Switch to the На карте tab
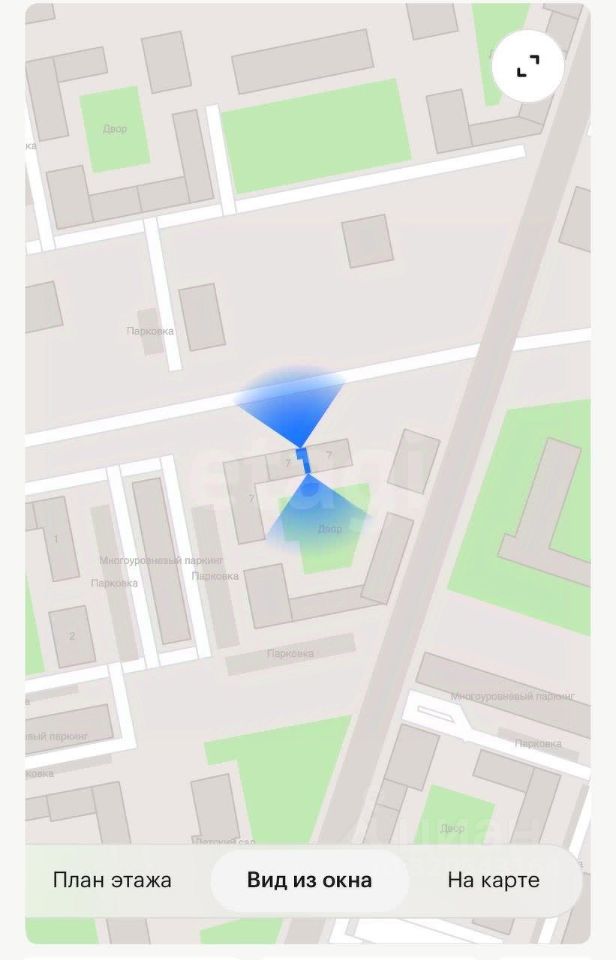This screenshot has height=960, width=616. tap(493, 881)
